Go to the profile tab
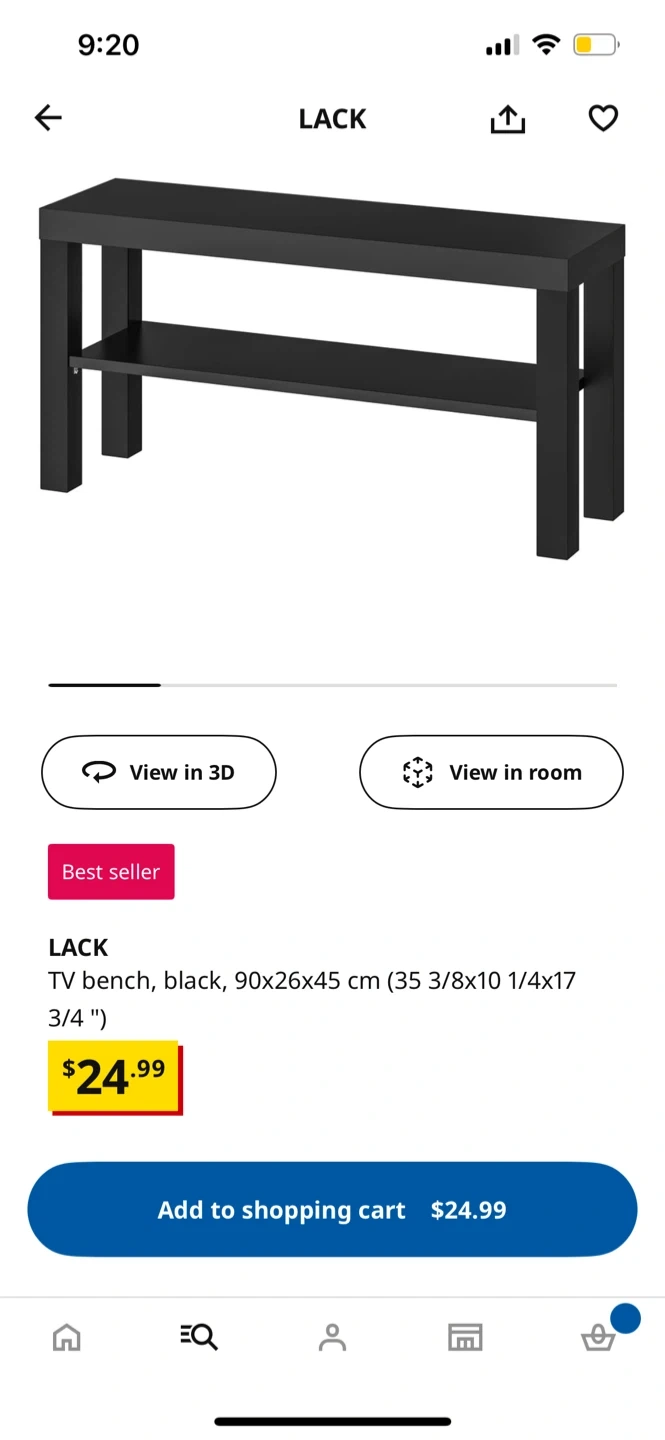Screen dimensions: 665x1440 click(332, 1337)
